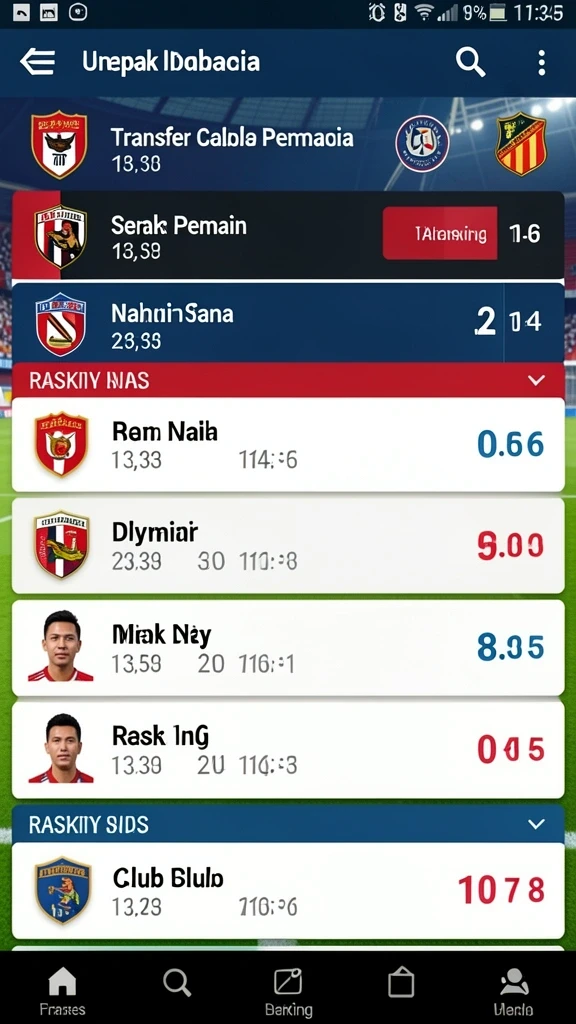Image resolution: width=576 pixels, height=1024 pixels.
Task: Tap the back arrow in the app bar
Action: pos(37,63)
